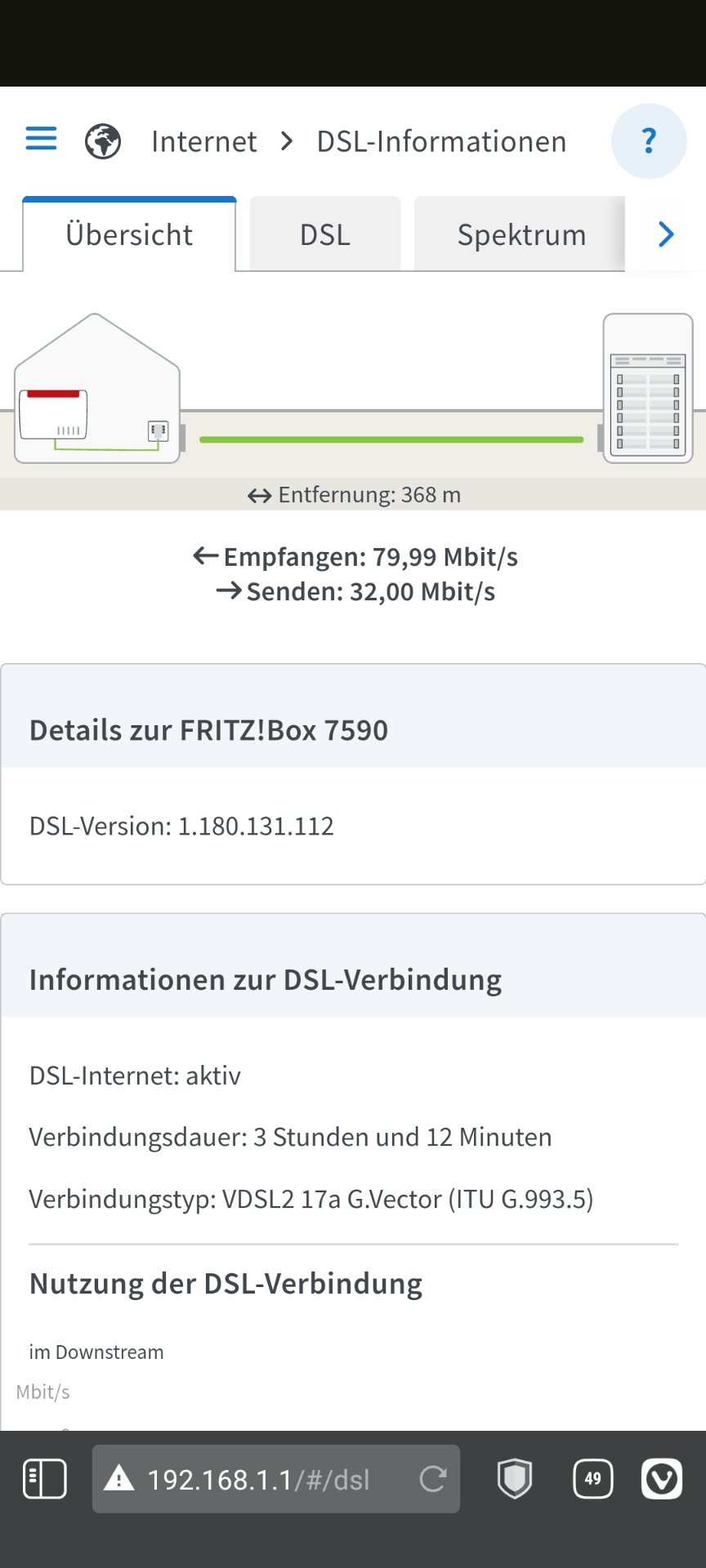Toggle the browser side panel
This screenshot has width=706, height=1568.
click(45, 1479)
